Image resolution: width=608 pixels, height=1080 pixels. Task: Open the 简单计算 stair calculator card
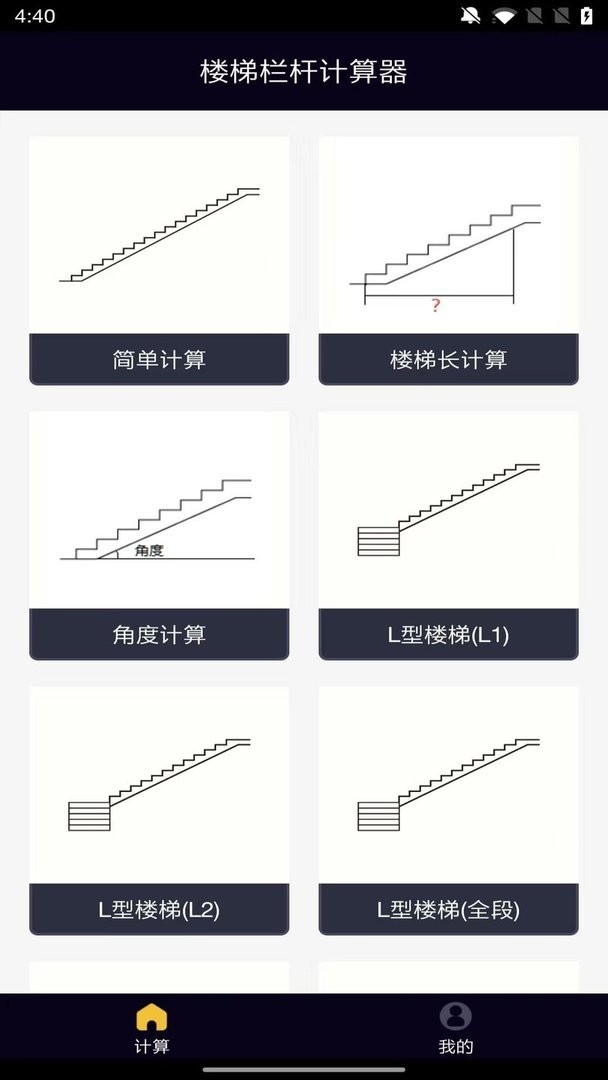click(159, 260)
